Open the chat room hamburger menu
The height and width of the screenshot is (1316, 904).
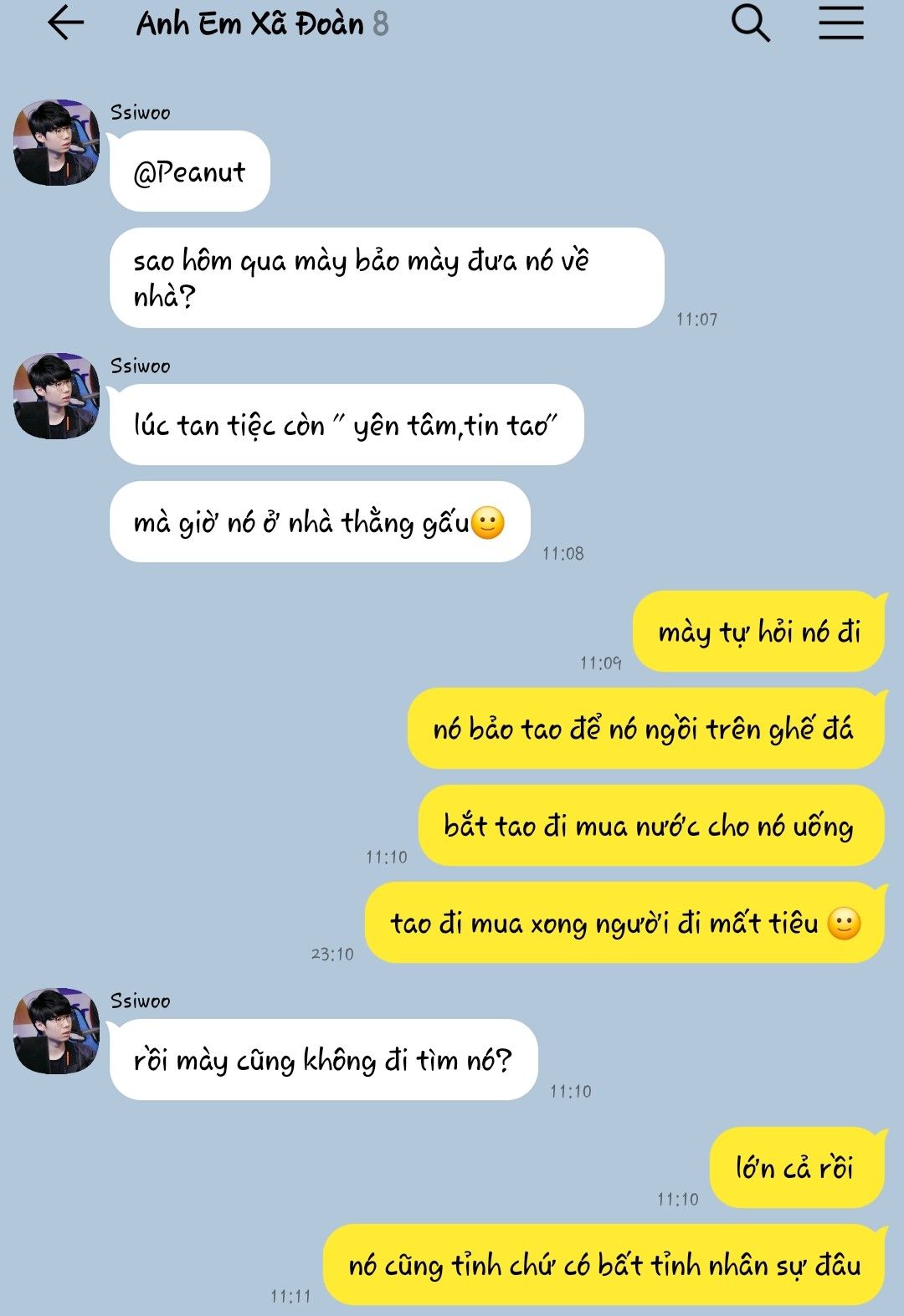(840, 23)
